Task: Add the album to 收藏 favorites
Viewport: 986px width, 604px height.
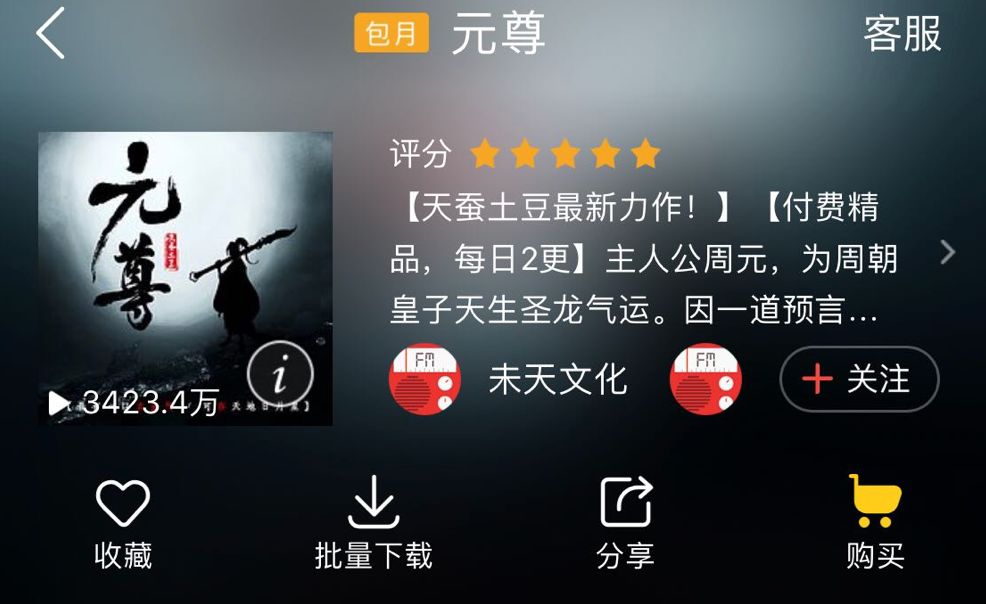Action: [123, 524]
